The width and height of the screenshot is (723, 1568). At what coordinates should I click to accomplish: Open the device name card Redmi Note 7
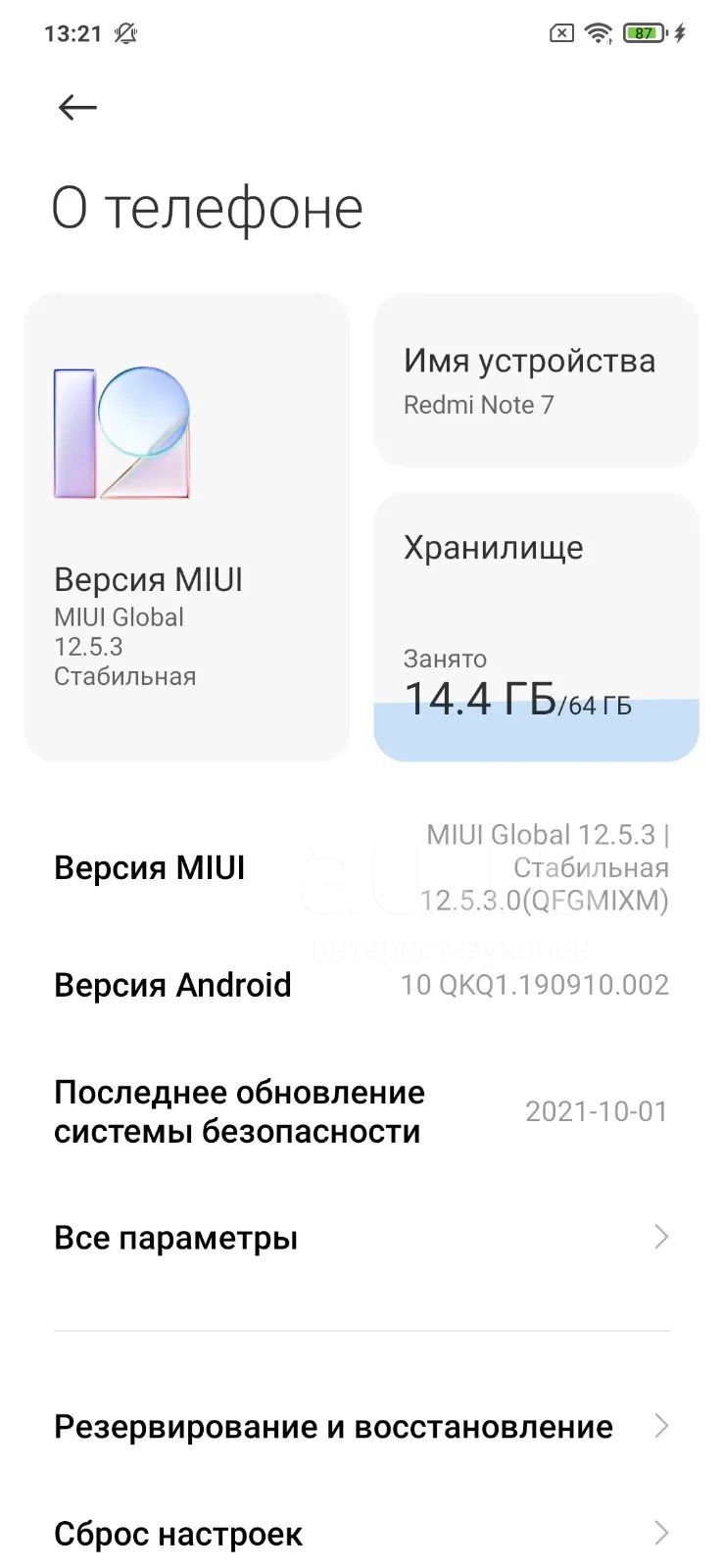(536, 380)
